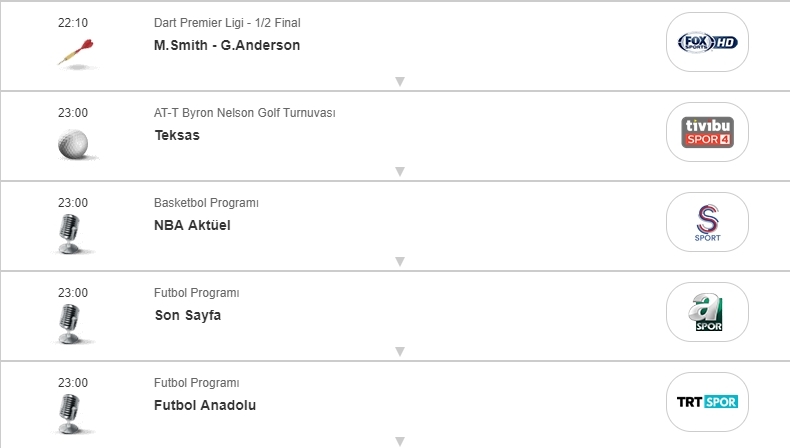The image size is (790, 448).
Task: Expand the NBA Aktüel program details
Action: [x=399, y=262]
